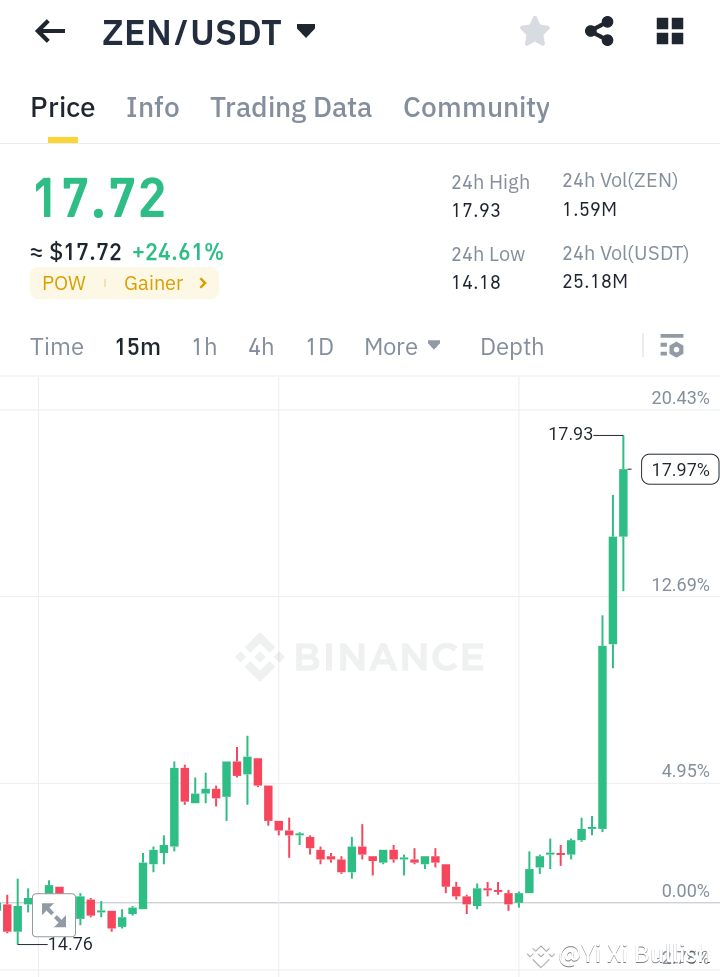Open the chart settings icon beside Depth
The image size is (720, 977).
(x=672, y=346)
